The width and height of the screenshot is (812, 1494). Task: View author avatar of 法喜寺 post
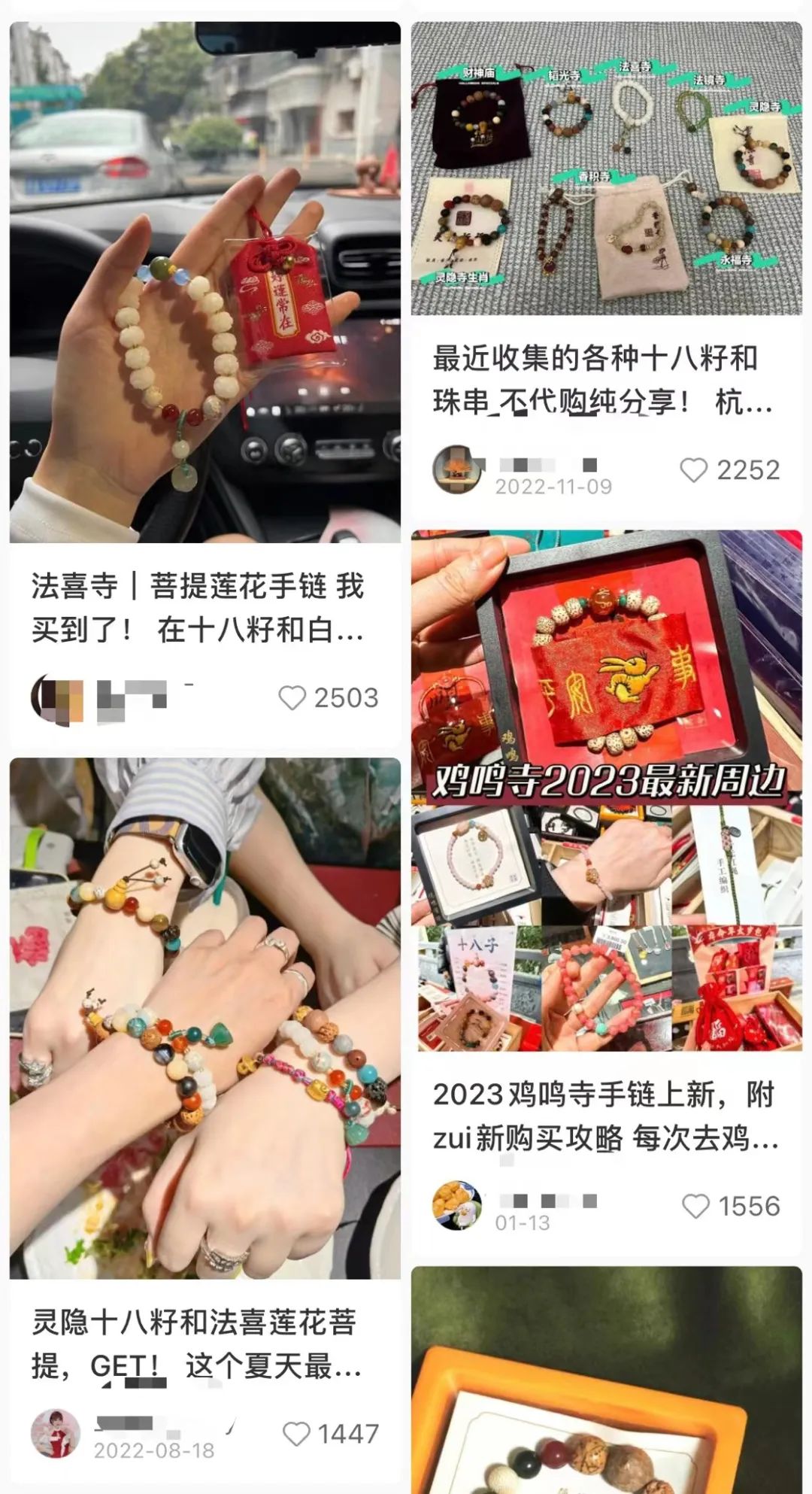pyautogui.click(x=56, y=699)
